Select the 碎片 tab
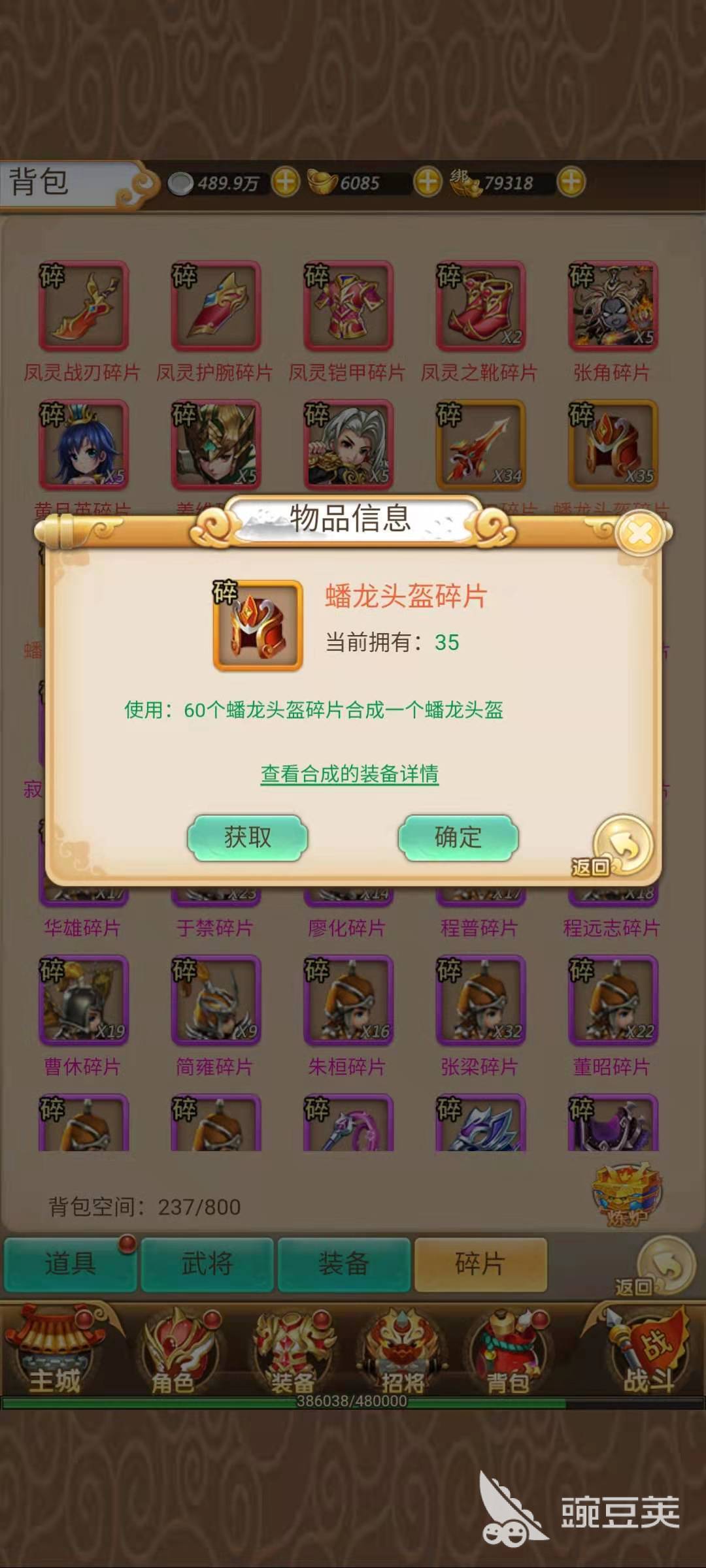 [480, 1263]
